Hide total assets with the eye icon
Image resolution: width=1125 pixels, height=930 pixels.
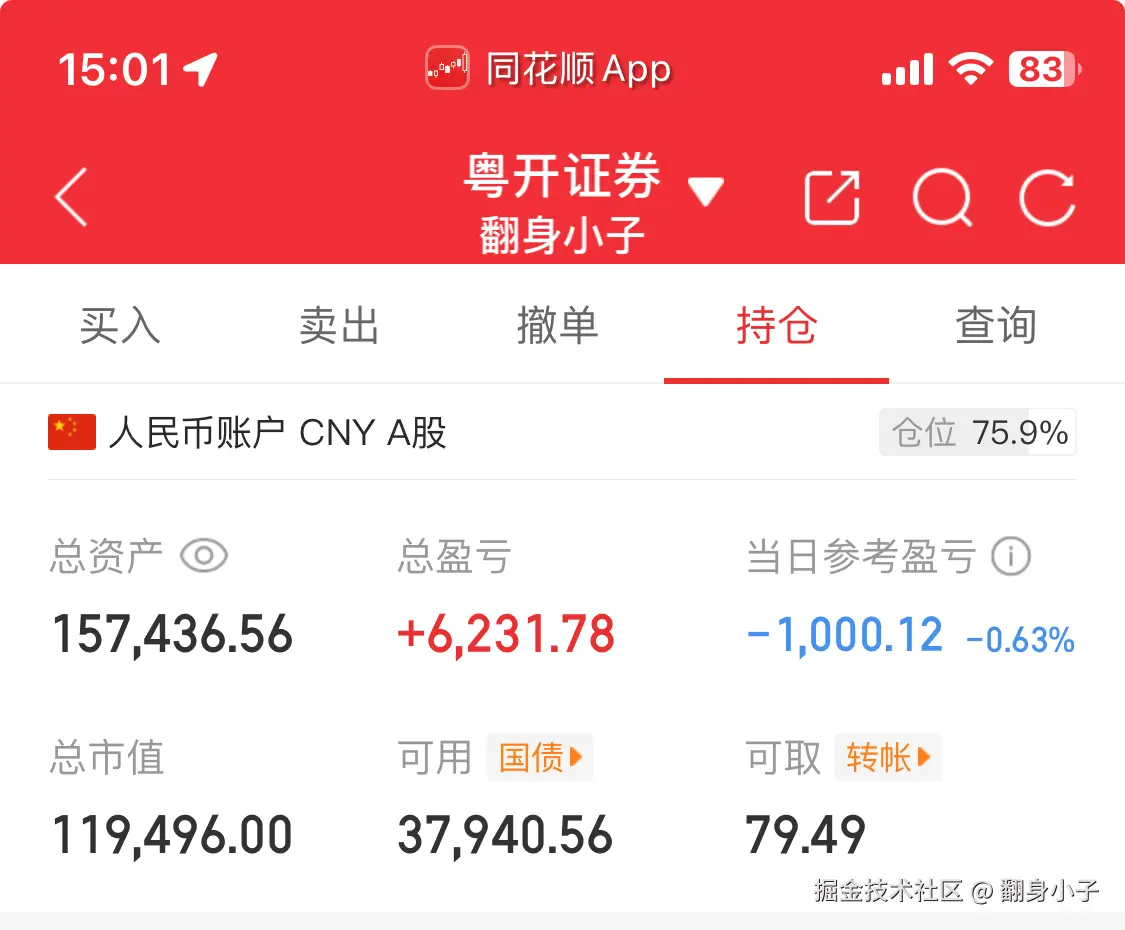[204, 556]
